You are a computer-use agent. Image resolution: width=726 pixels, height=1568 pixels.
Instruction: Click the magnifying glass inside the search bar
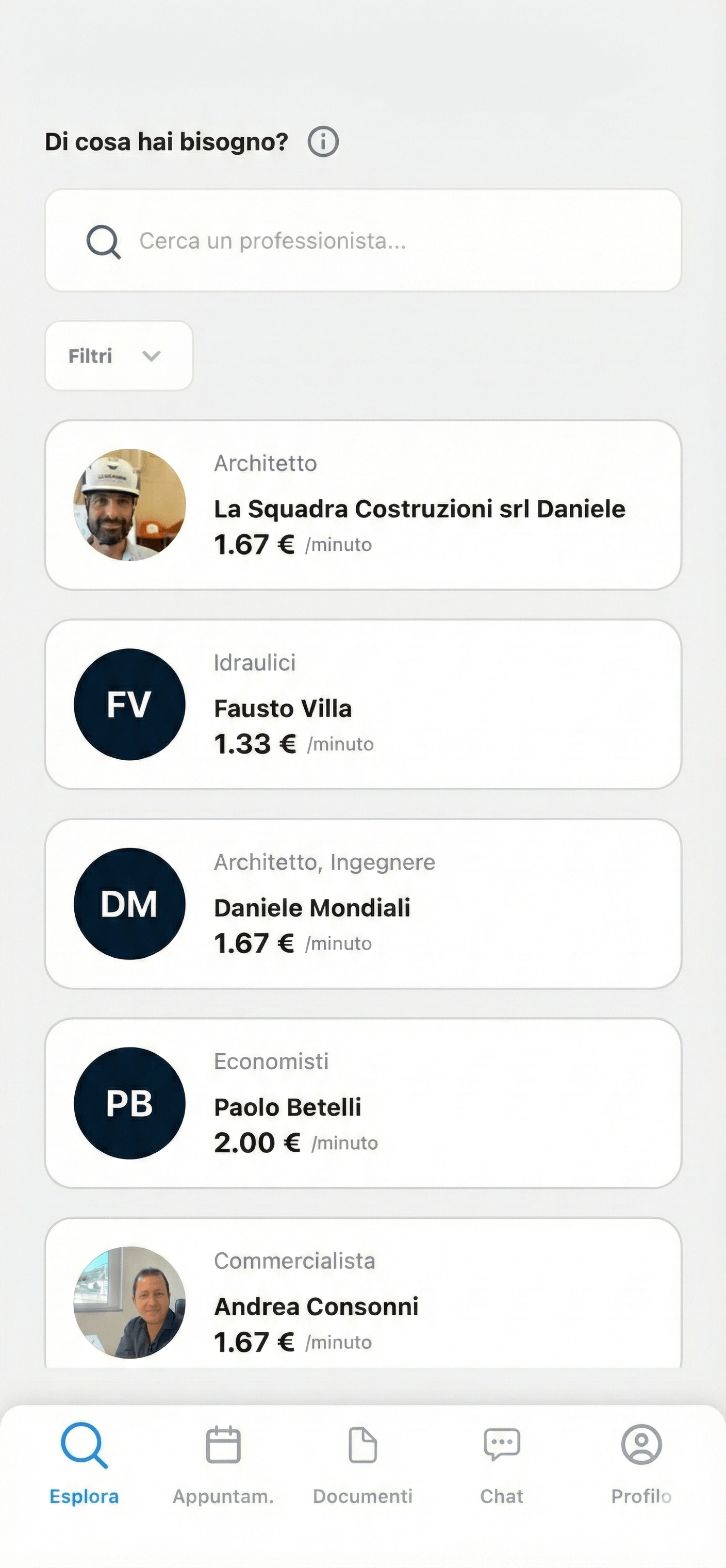pyautogui.click(x=104, y=241)
